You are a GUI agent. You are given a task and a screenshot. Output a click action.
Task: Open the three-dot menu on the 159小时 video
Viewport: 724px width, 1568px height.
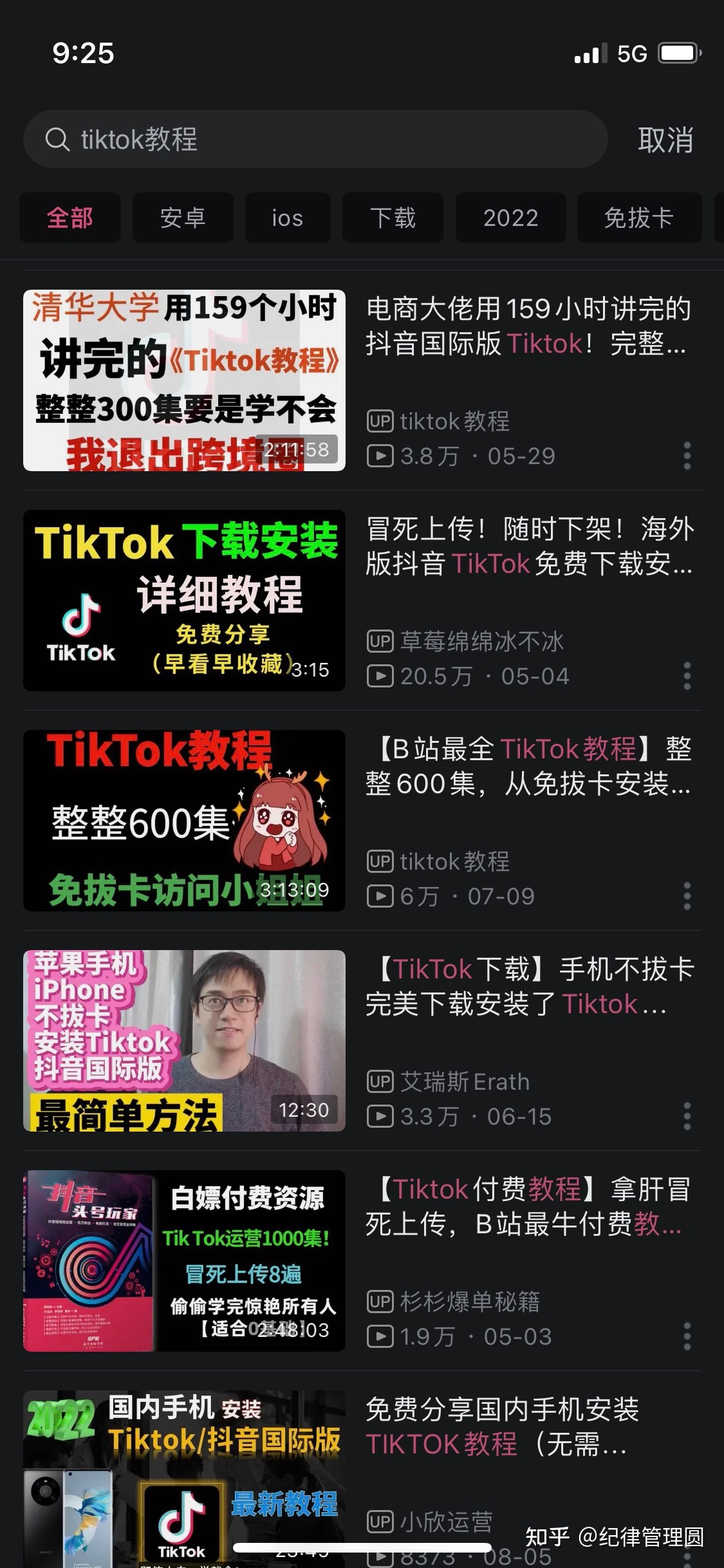tap(689, 456)
